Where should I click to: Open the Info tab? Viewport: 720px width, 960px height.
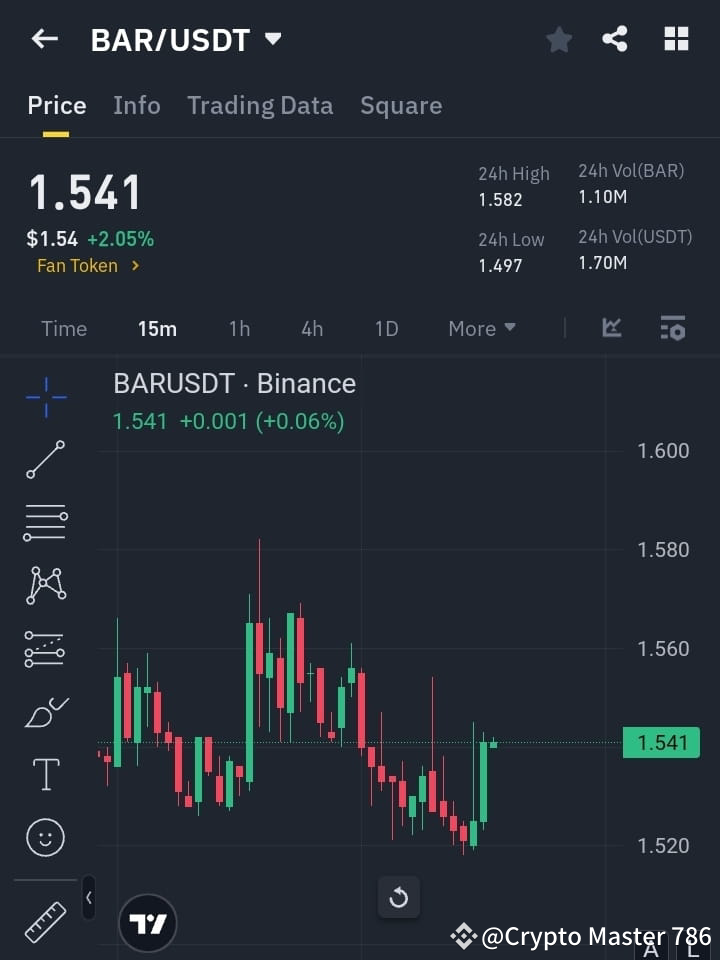click(x=137, y=105)
